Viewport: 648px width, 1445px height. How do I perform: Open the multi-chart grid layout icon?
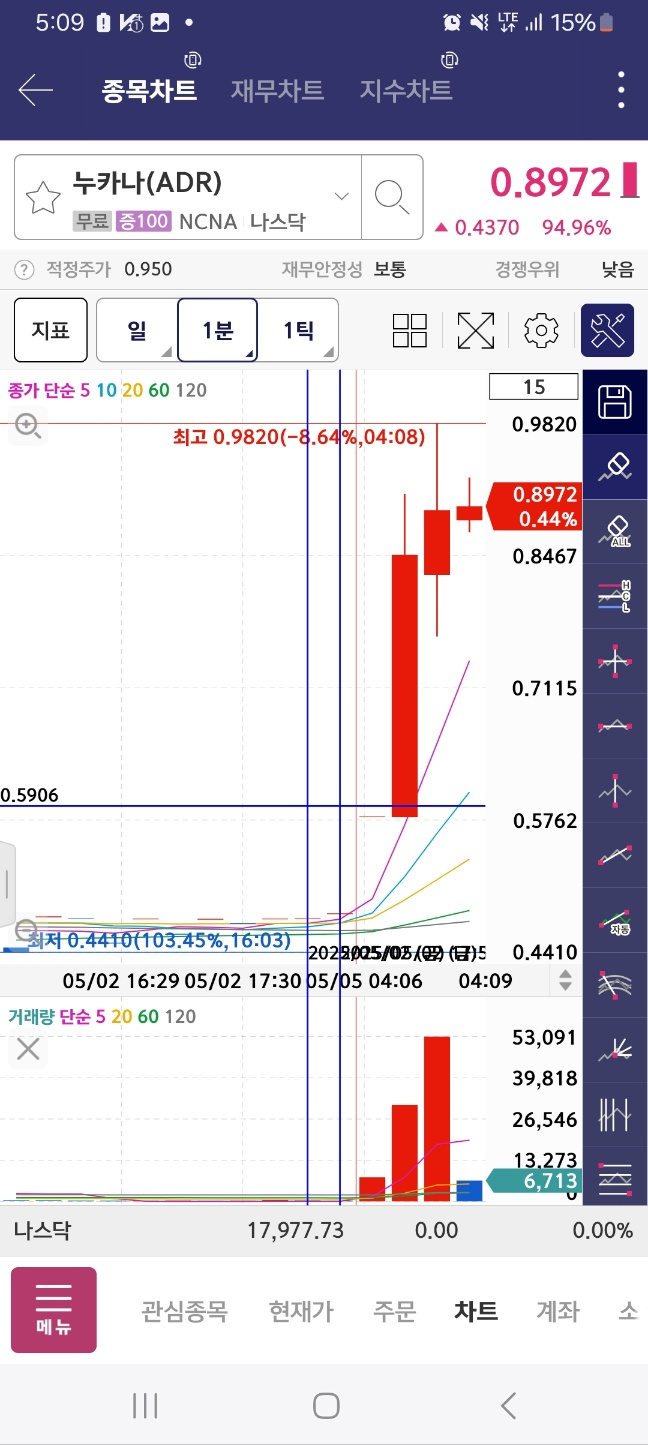(410, 331)
